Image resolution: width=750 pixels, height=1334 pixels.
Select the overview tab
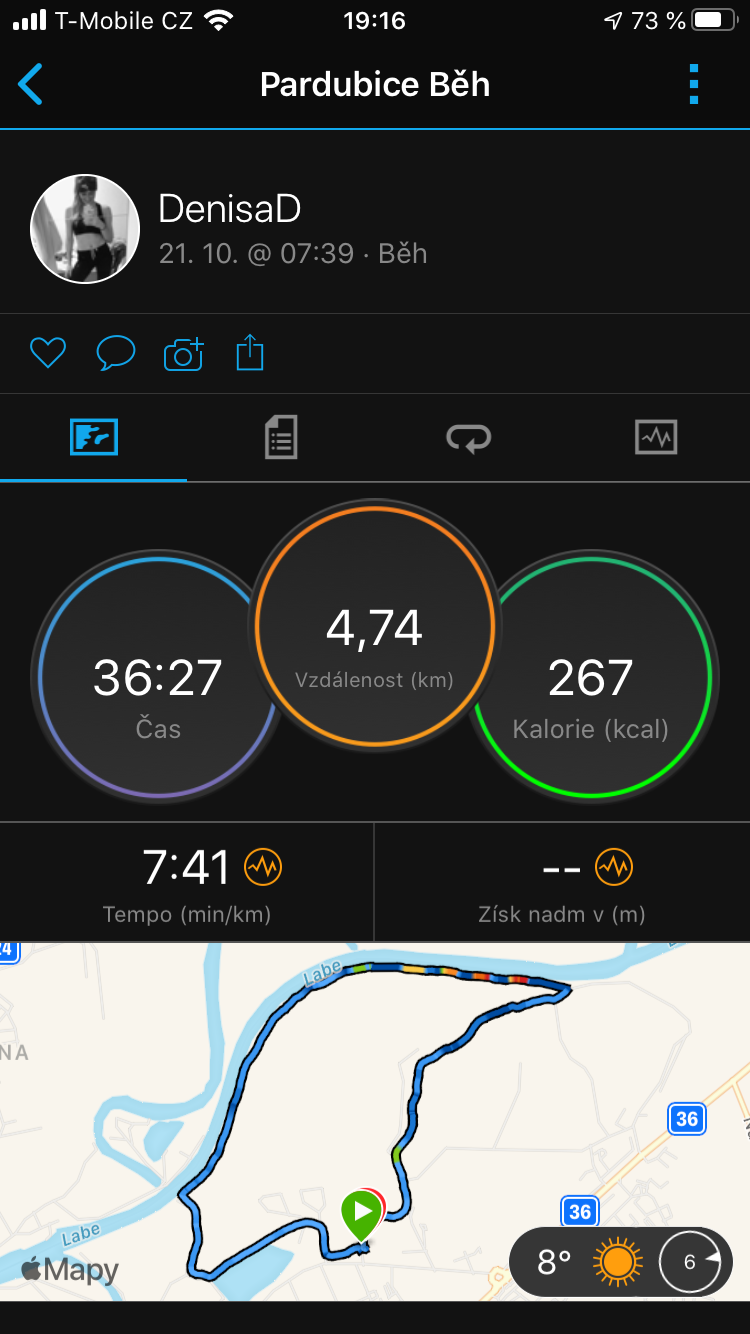coord(94,437)
